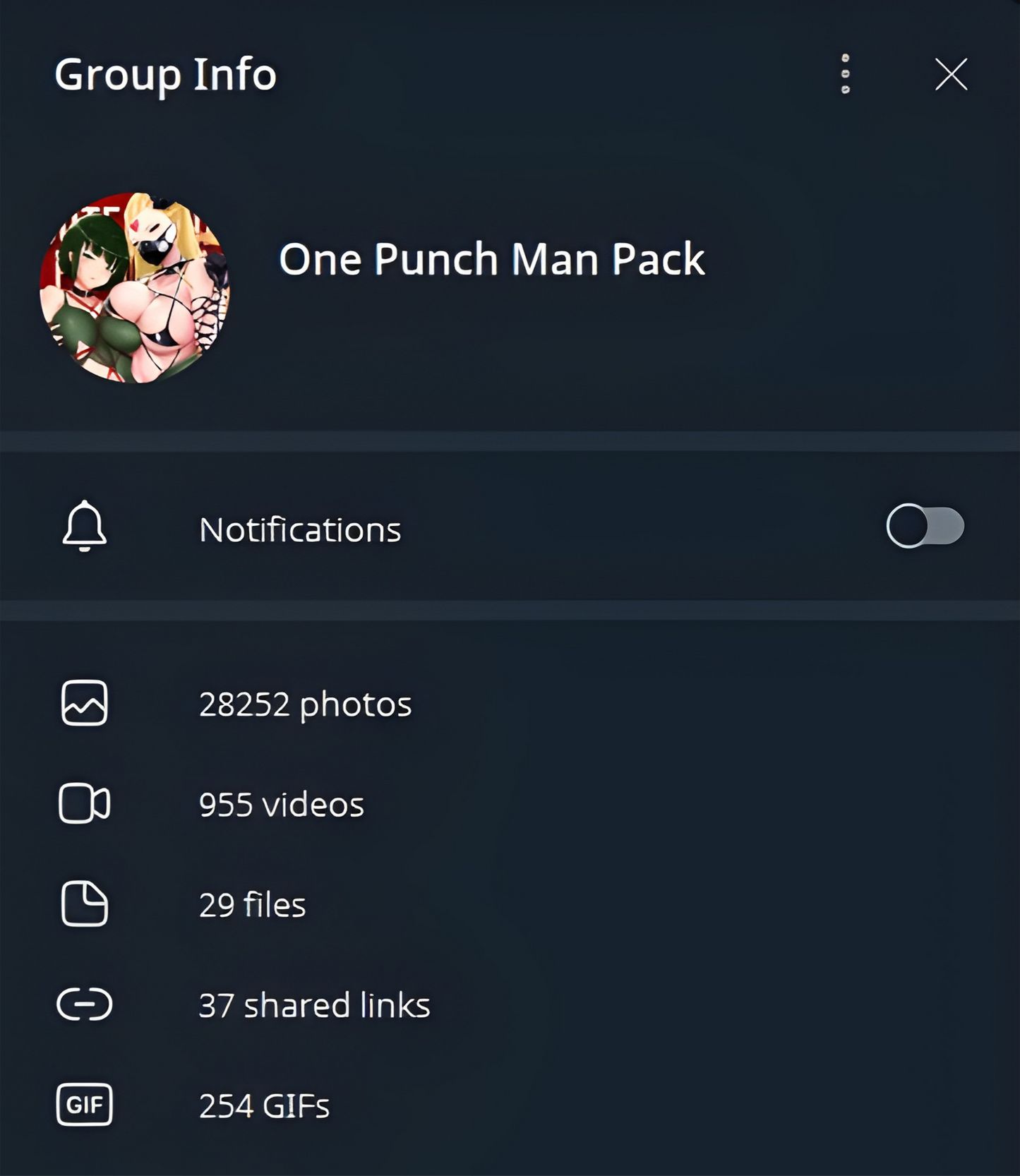
Task: Click the close X icon
Action: click(951, 75)
